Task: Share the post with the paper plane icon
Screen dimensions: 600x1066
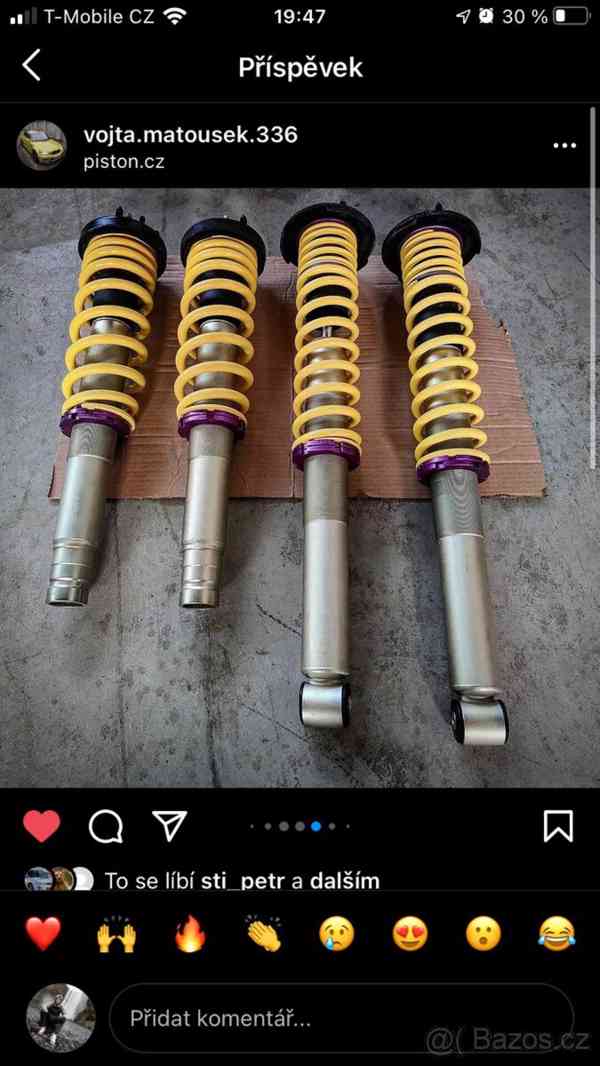Action: pyautogui.click(x=169, y=825)
